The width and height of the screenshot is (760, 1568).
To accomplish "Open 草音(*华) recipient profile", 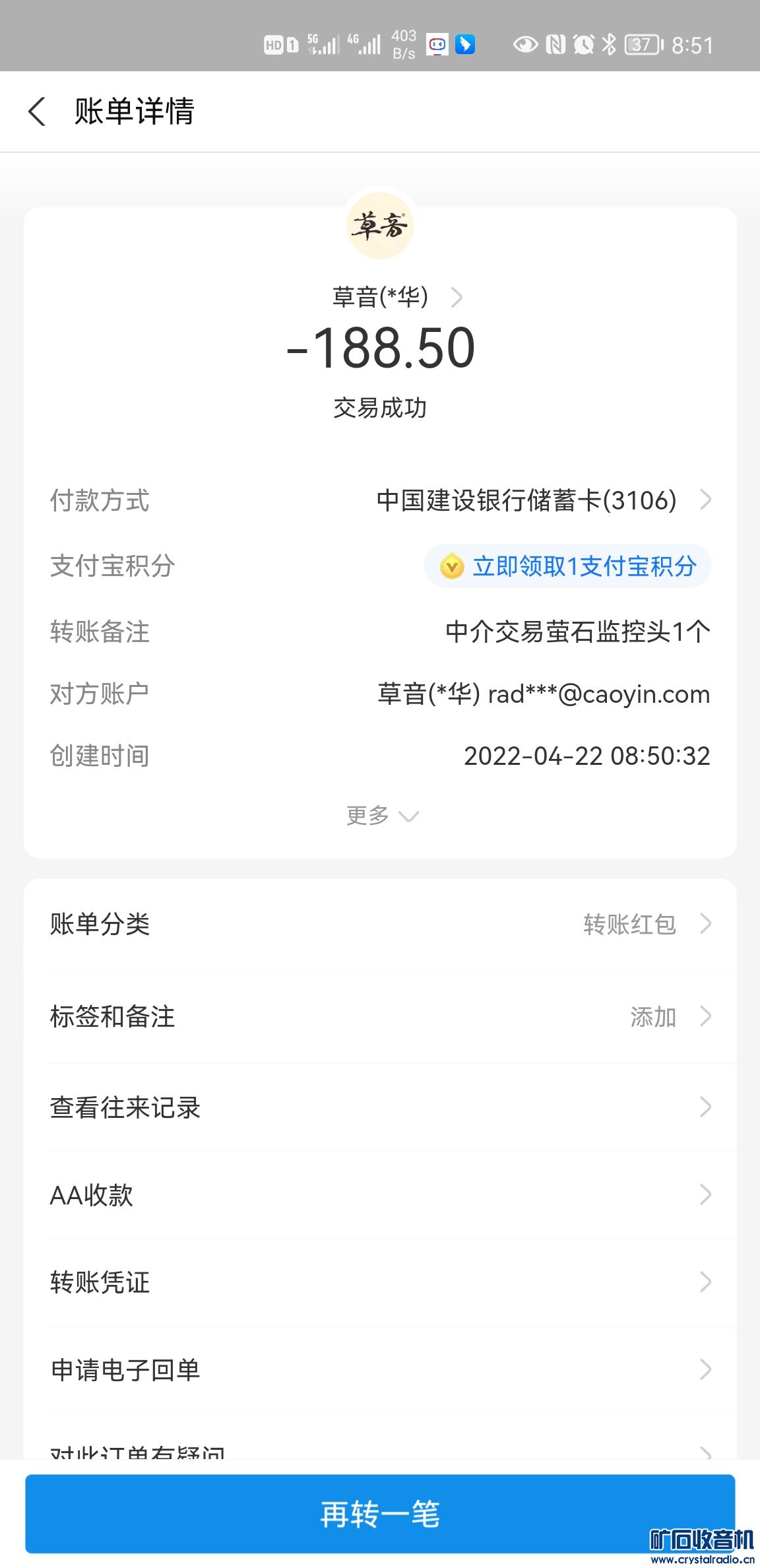I will 396,298.
